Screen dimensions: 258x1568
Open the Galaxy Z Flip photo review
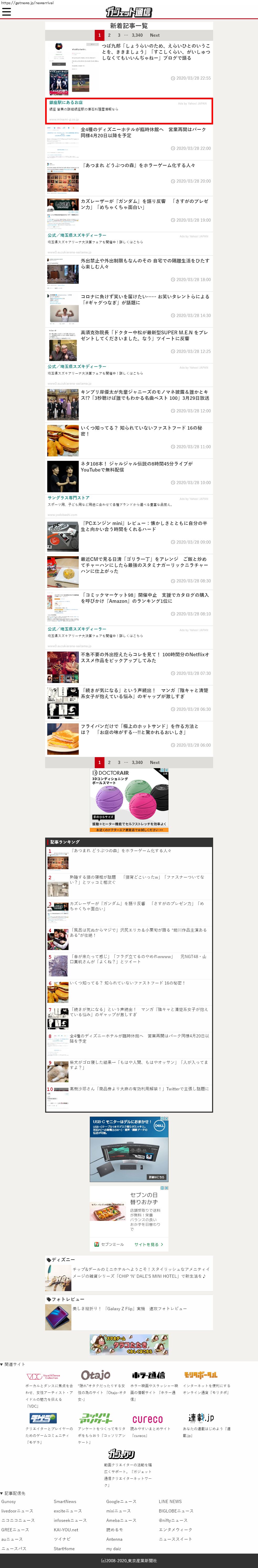[x=129, y=1308]
